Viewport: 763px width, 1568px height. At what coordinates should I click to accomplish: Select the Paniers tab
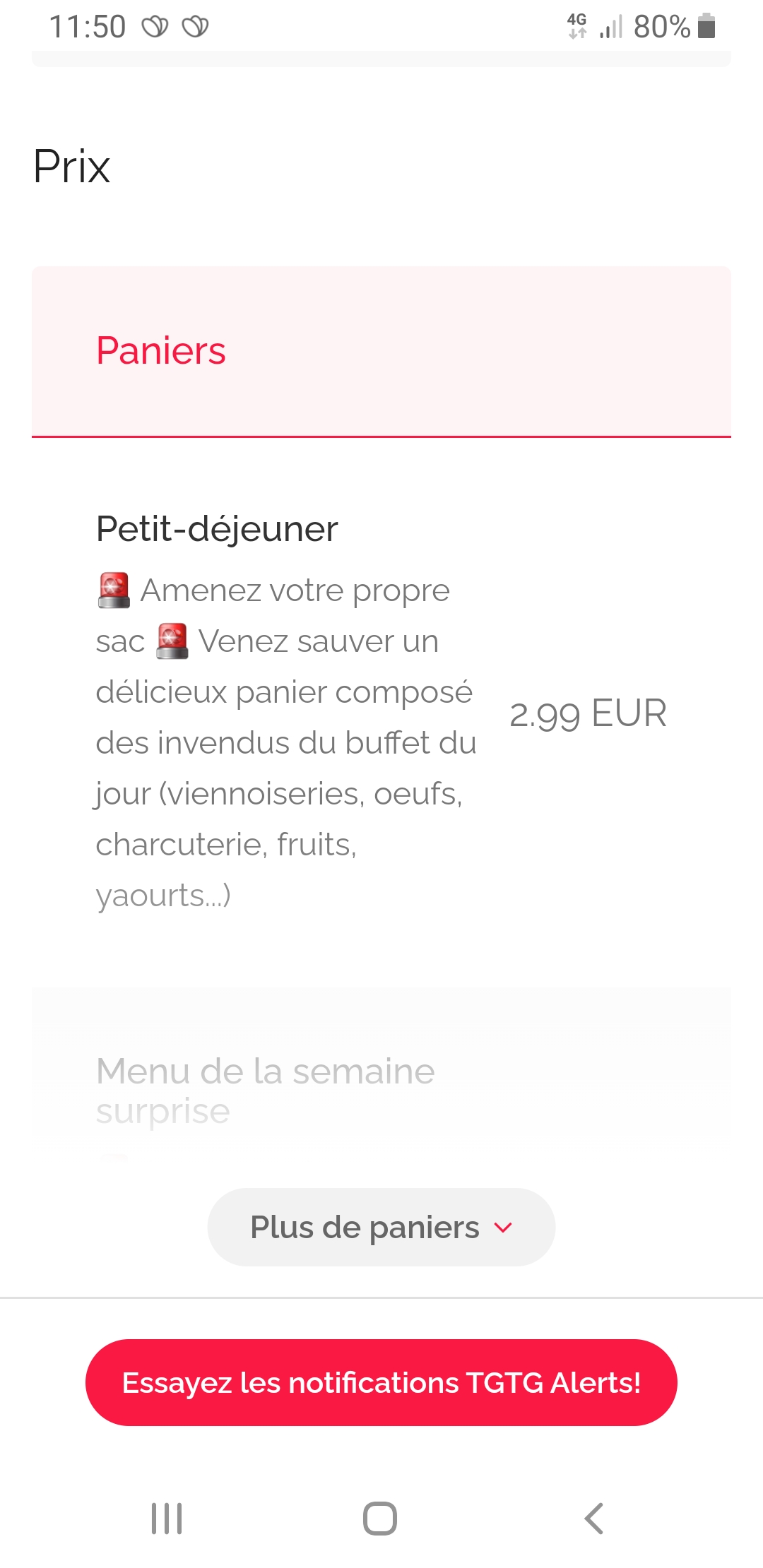[381, 352]
